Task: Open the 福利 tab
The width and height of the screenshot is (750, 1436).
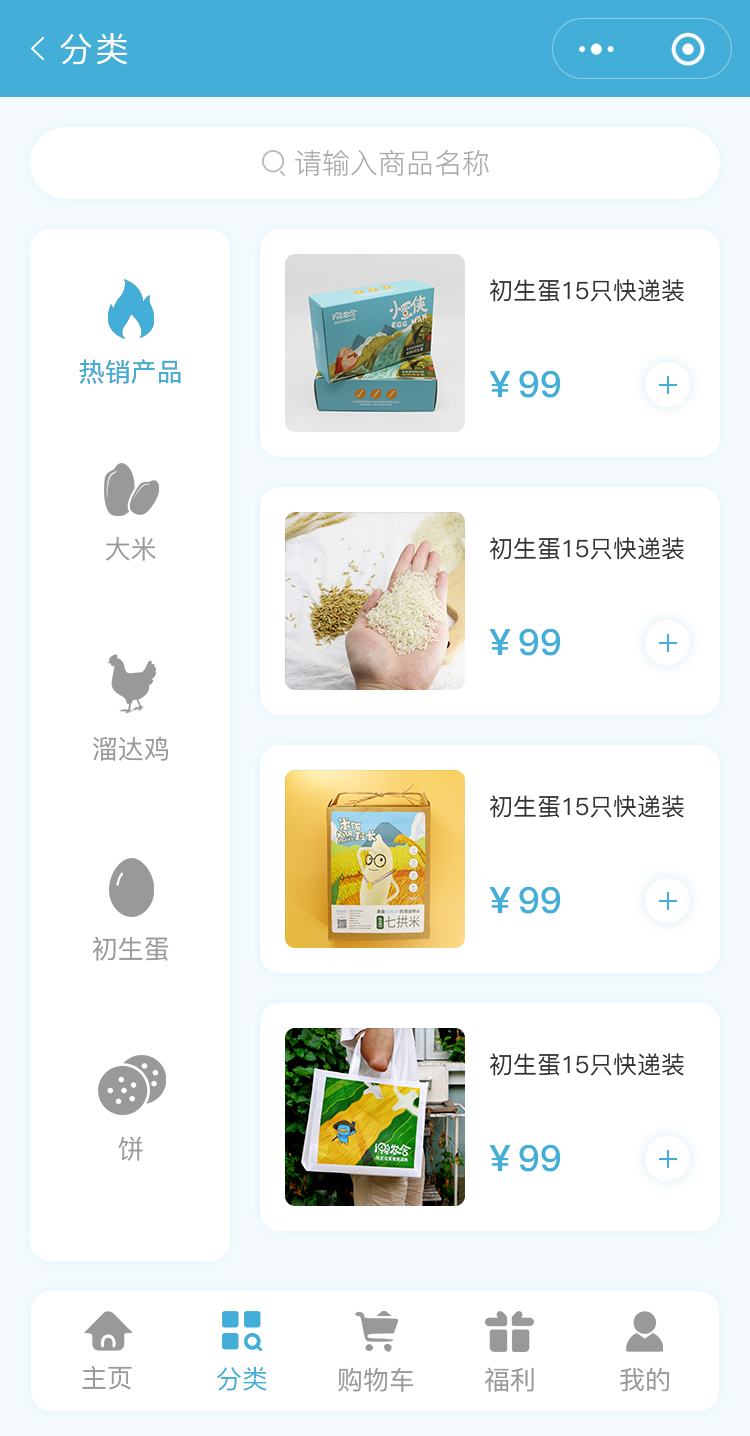Action: pos(509,1351)
